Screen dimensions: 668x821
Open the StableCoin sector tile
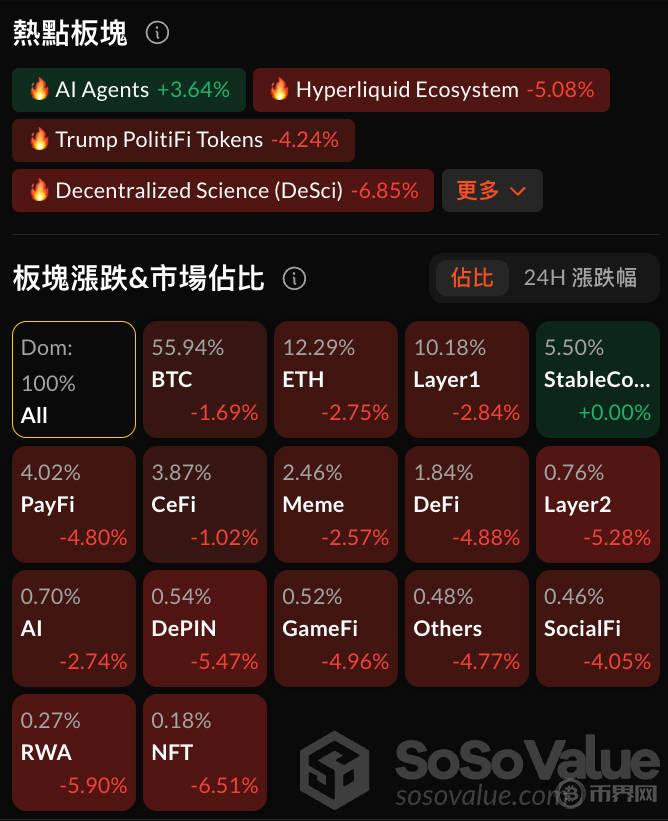597,380
